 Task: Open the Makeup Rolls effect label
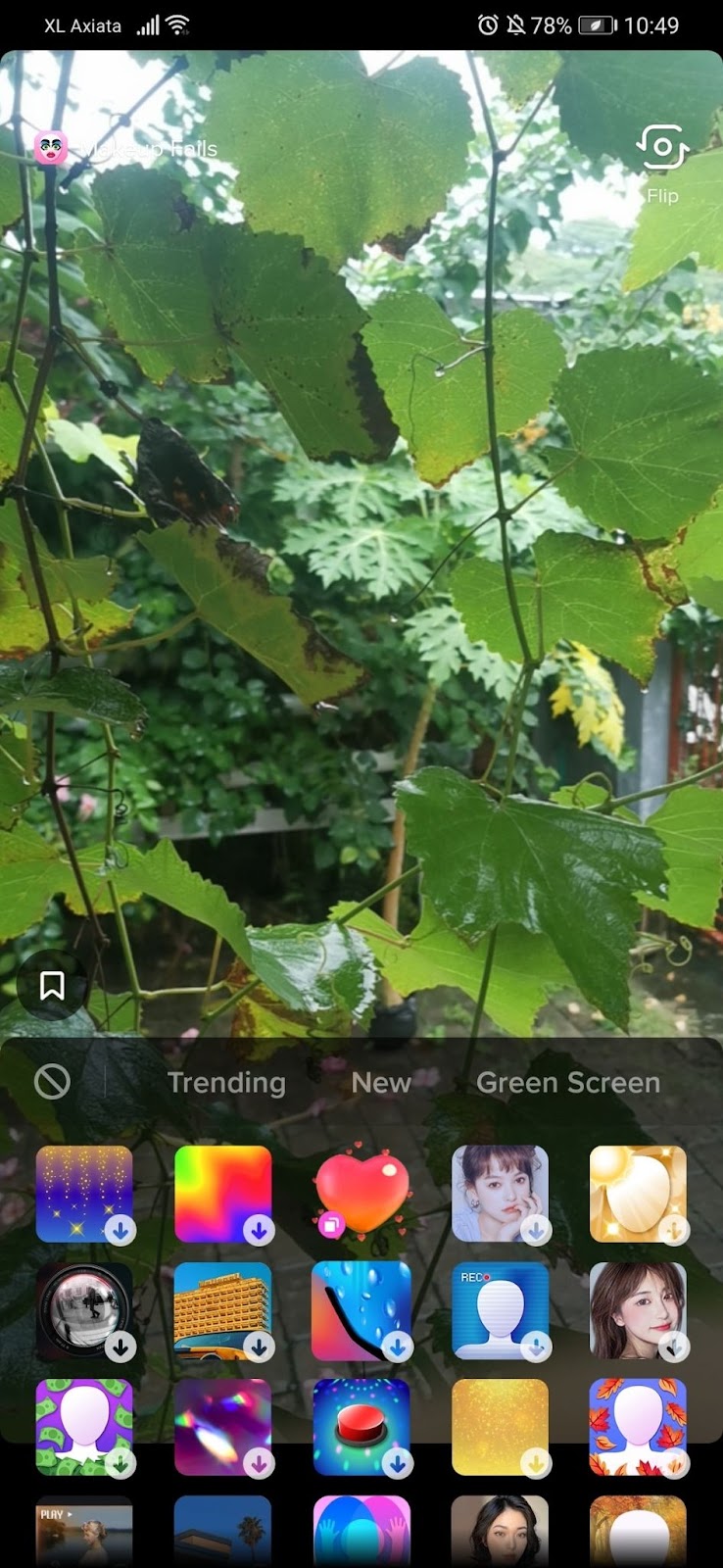(126, 148)
